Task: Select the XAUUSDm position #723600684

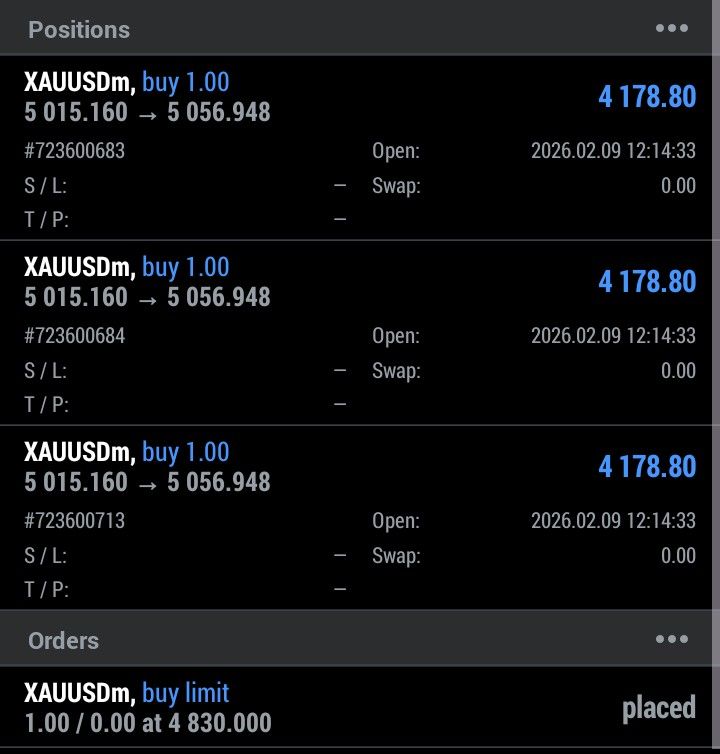Action: 360,333
